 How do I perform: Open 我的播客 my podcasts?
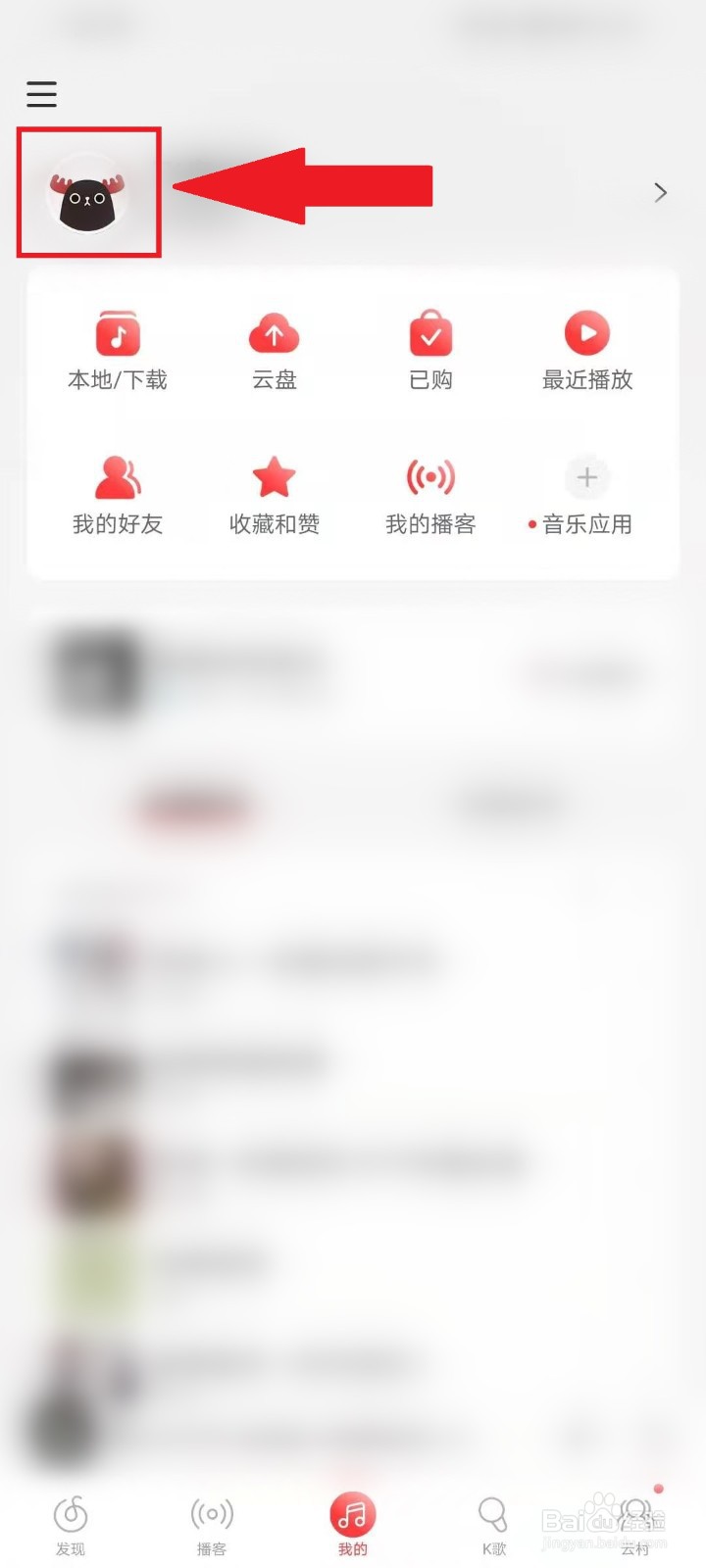(429, 492)
